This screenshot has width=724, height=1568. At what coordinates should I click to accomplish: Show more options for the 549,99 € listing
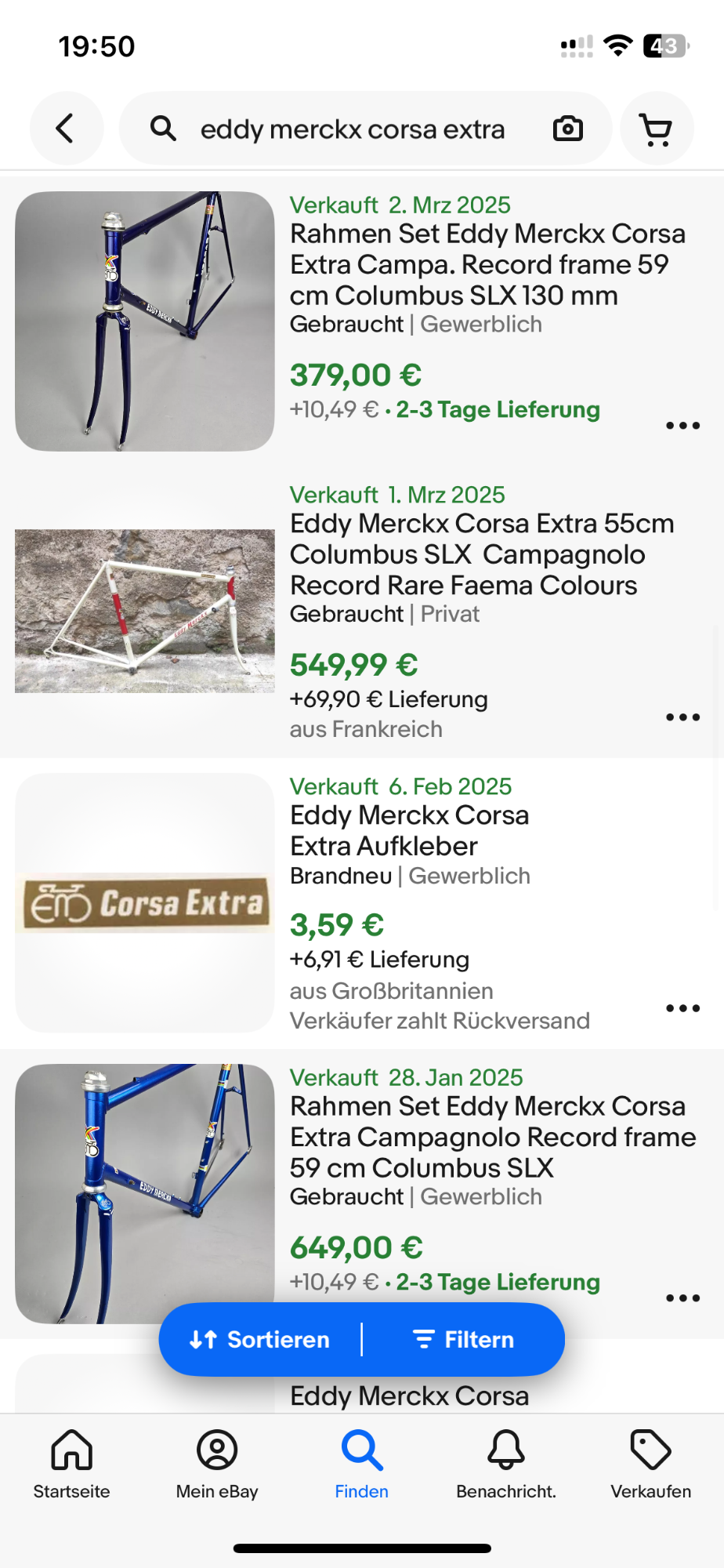point(682,717)
